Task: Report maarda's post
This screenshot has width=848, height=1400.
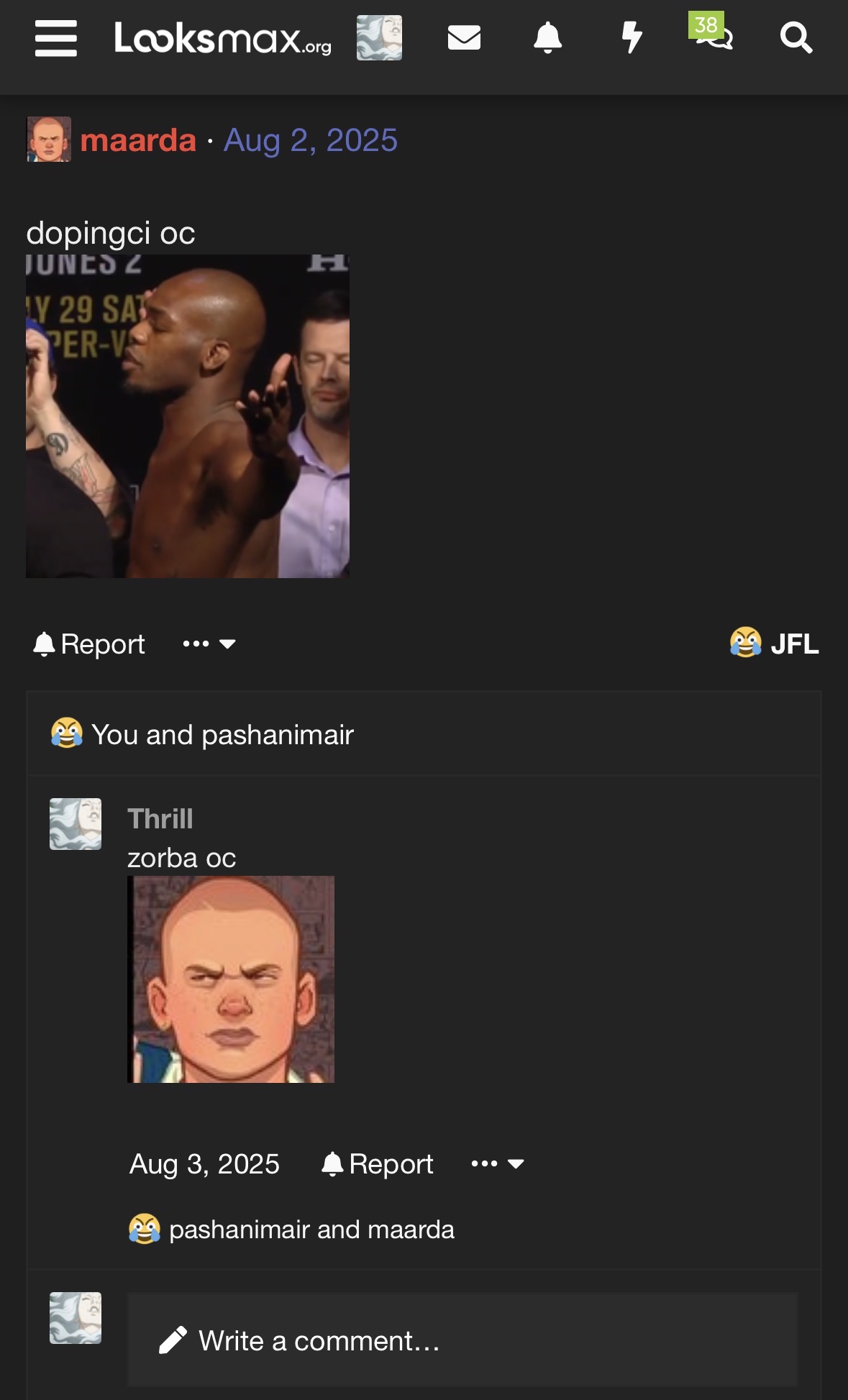Action: click(x=90, y=644)
